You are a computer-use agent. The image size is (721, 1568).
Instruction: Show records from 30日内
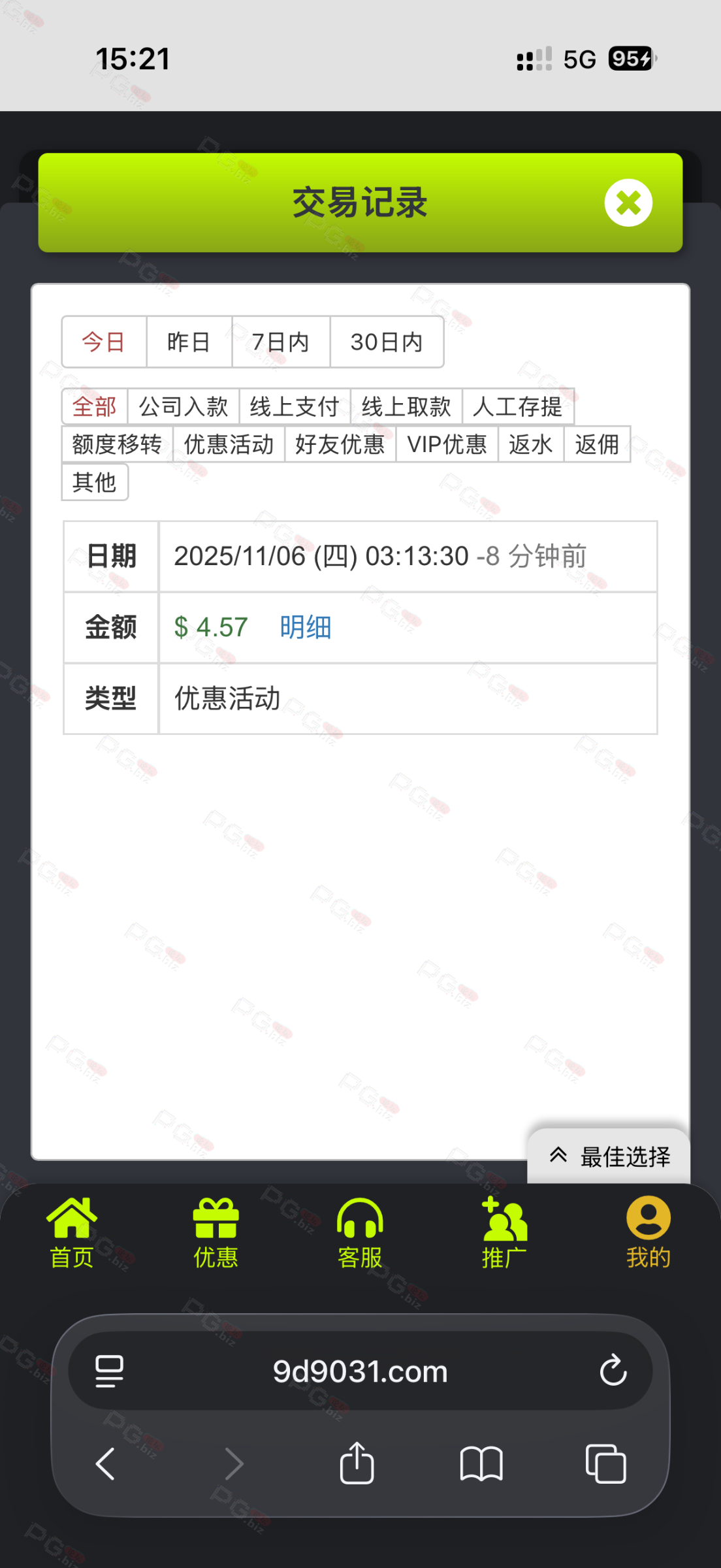click(x=387, y=342)
